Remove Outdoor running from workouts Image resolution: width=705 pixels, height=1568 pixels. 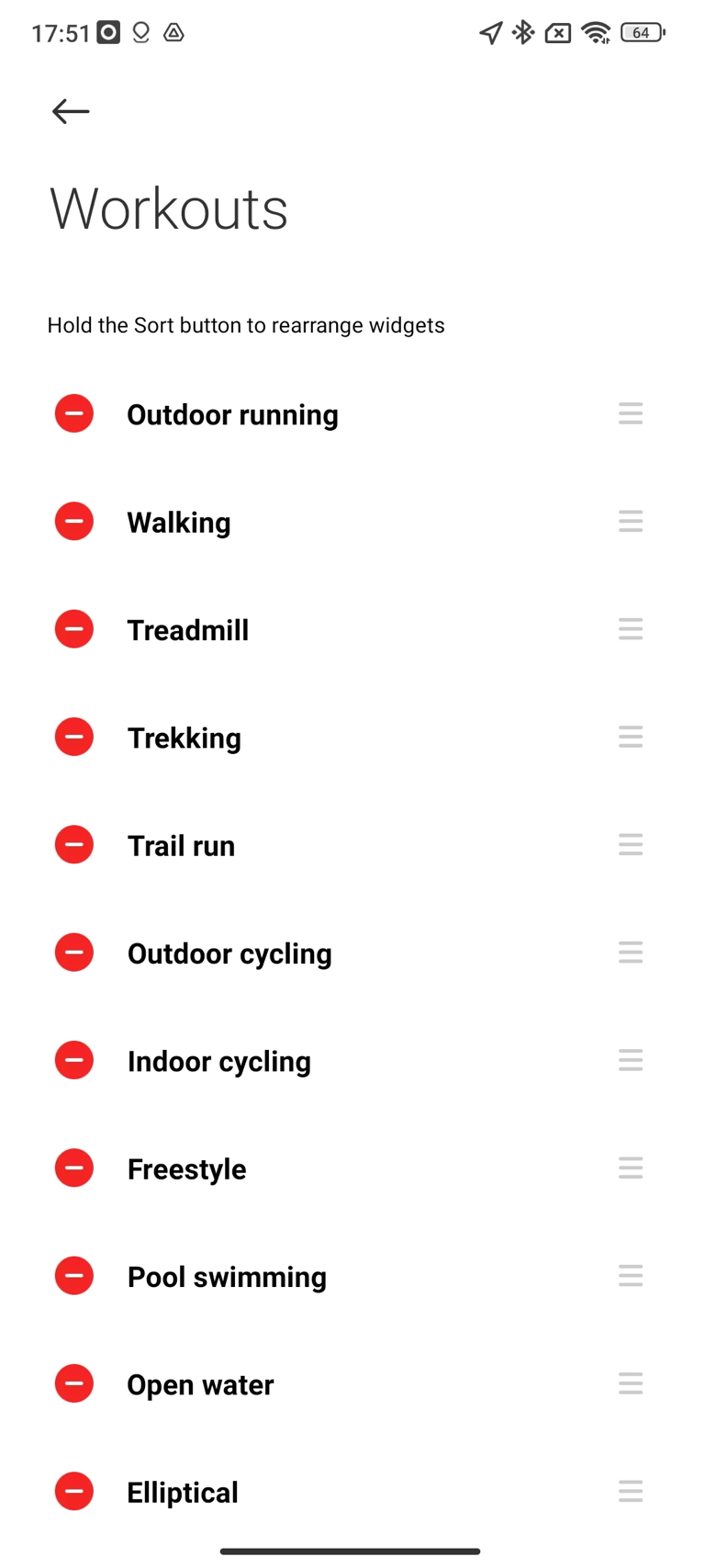coord(74,413)
